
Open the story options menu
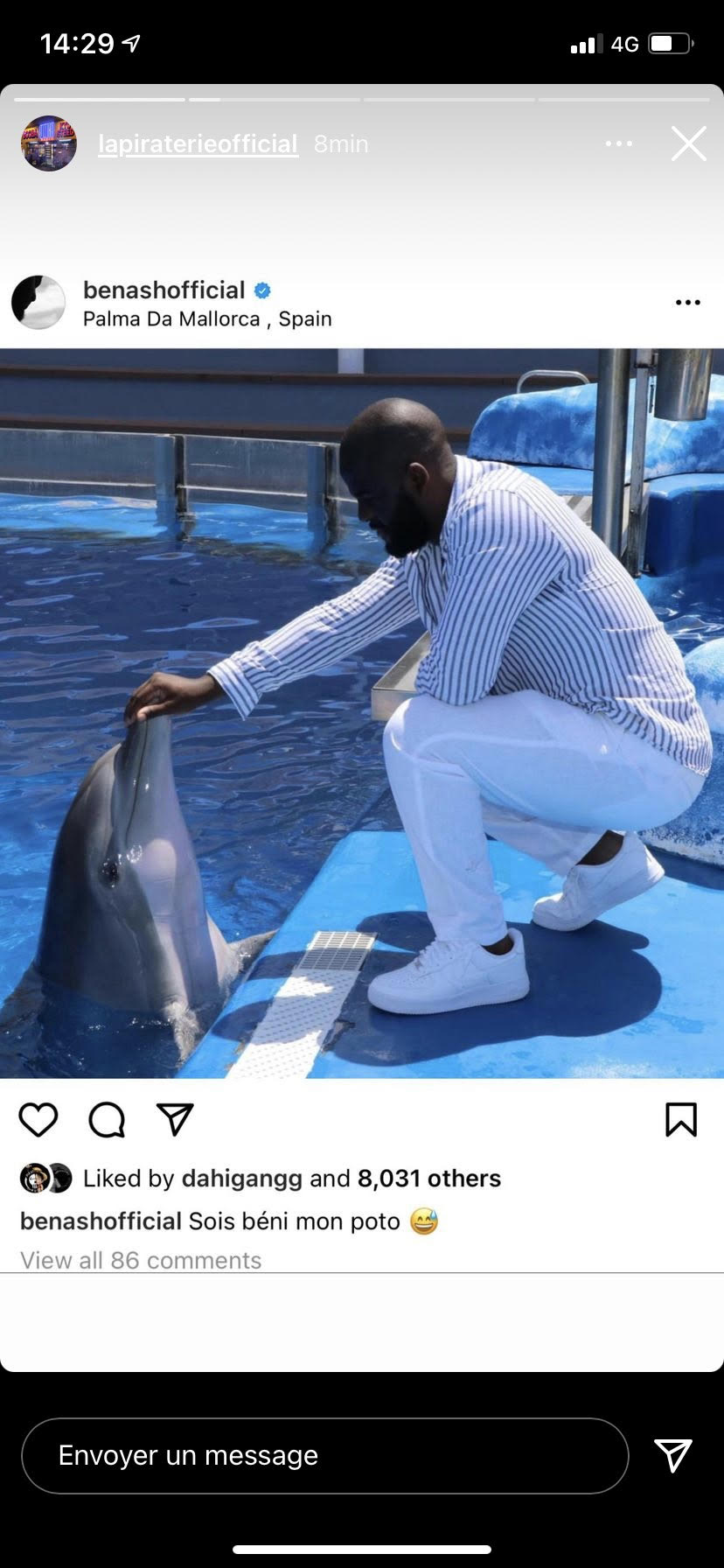pyautogui.click(x=618, y=143)
